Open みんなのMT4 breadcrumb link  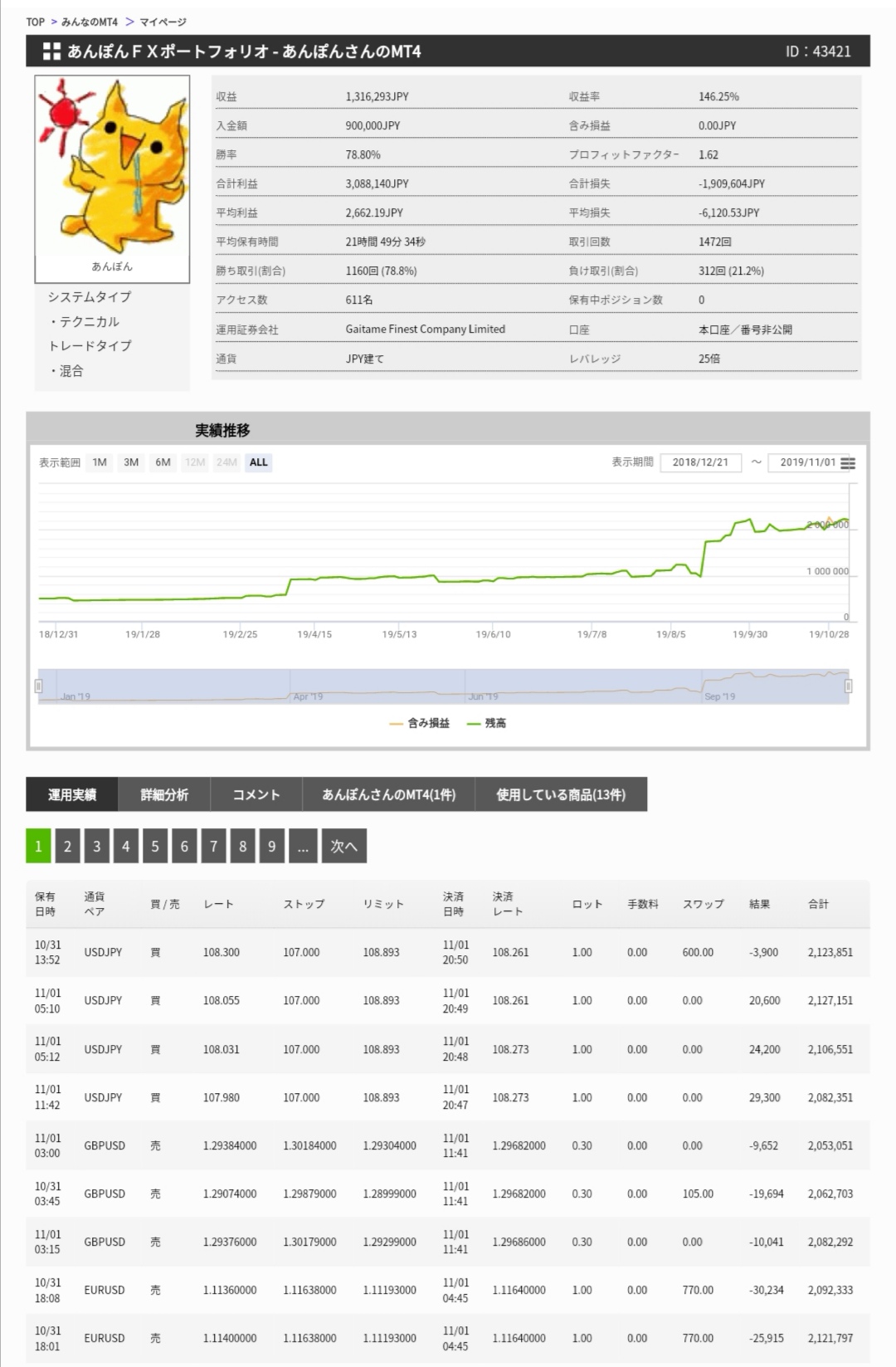coord(90,22)
